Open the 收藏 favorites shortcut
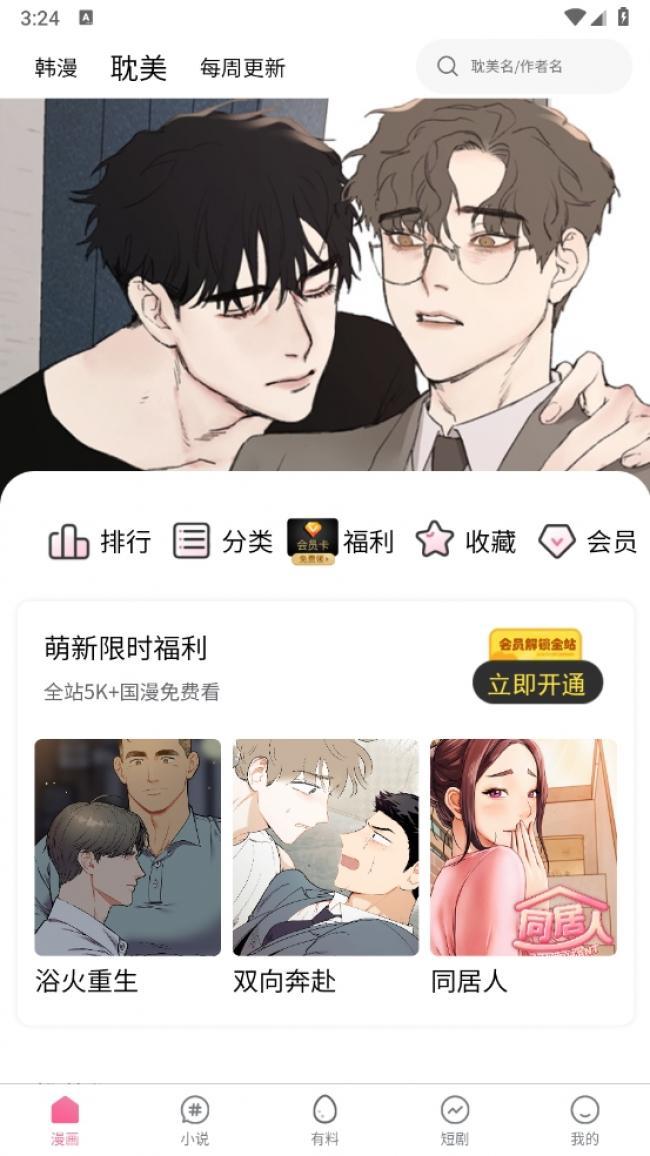650x1156 pixels. [466, 541]
